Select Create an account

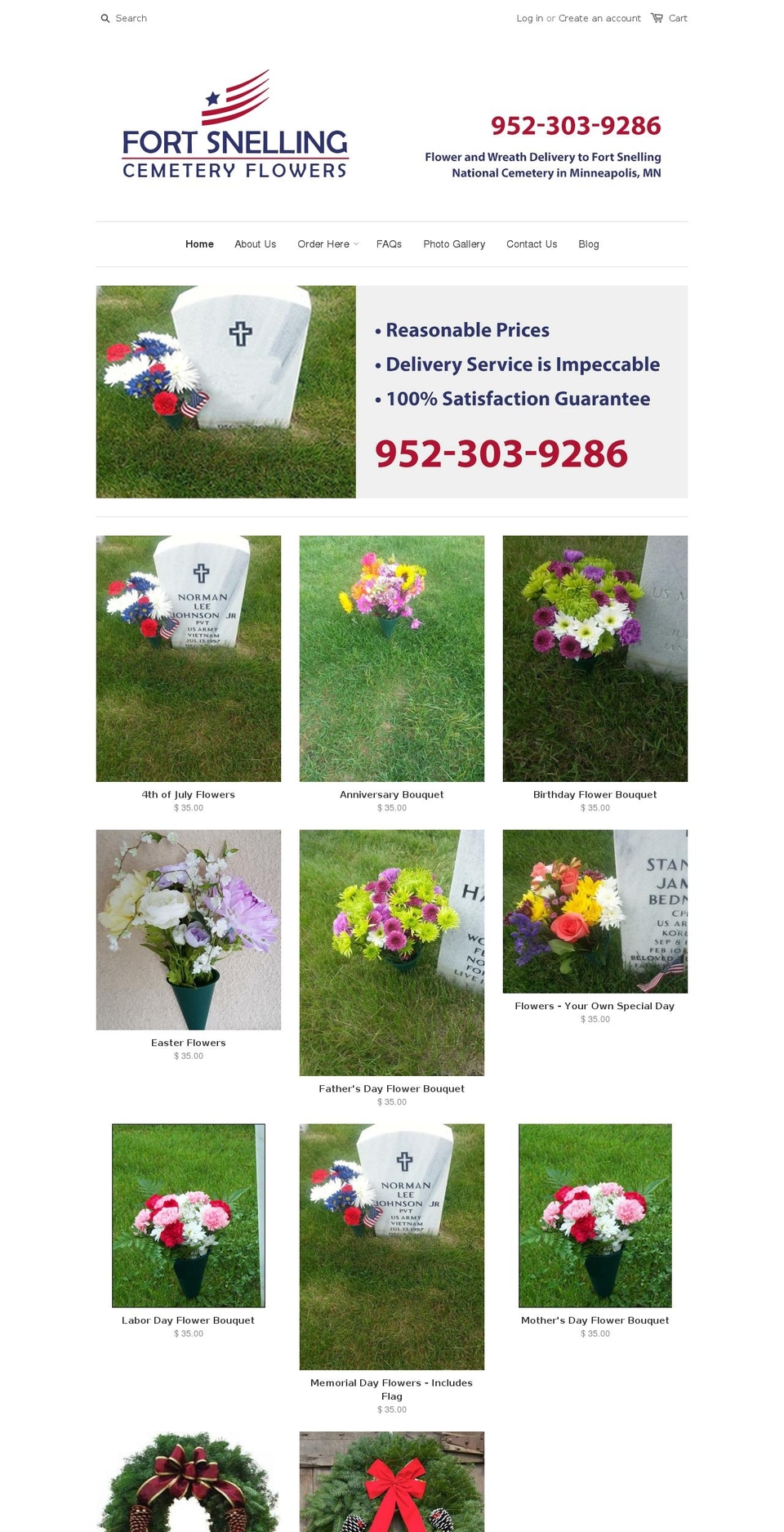click(x=599, y=17)
